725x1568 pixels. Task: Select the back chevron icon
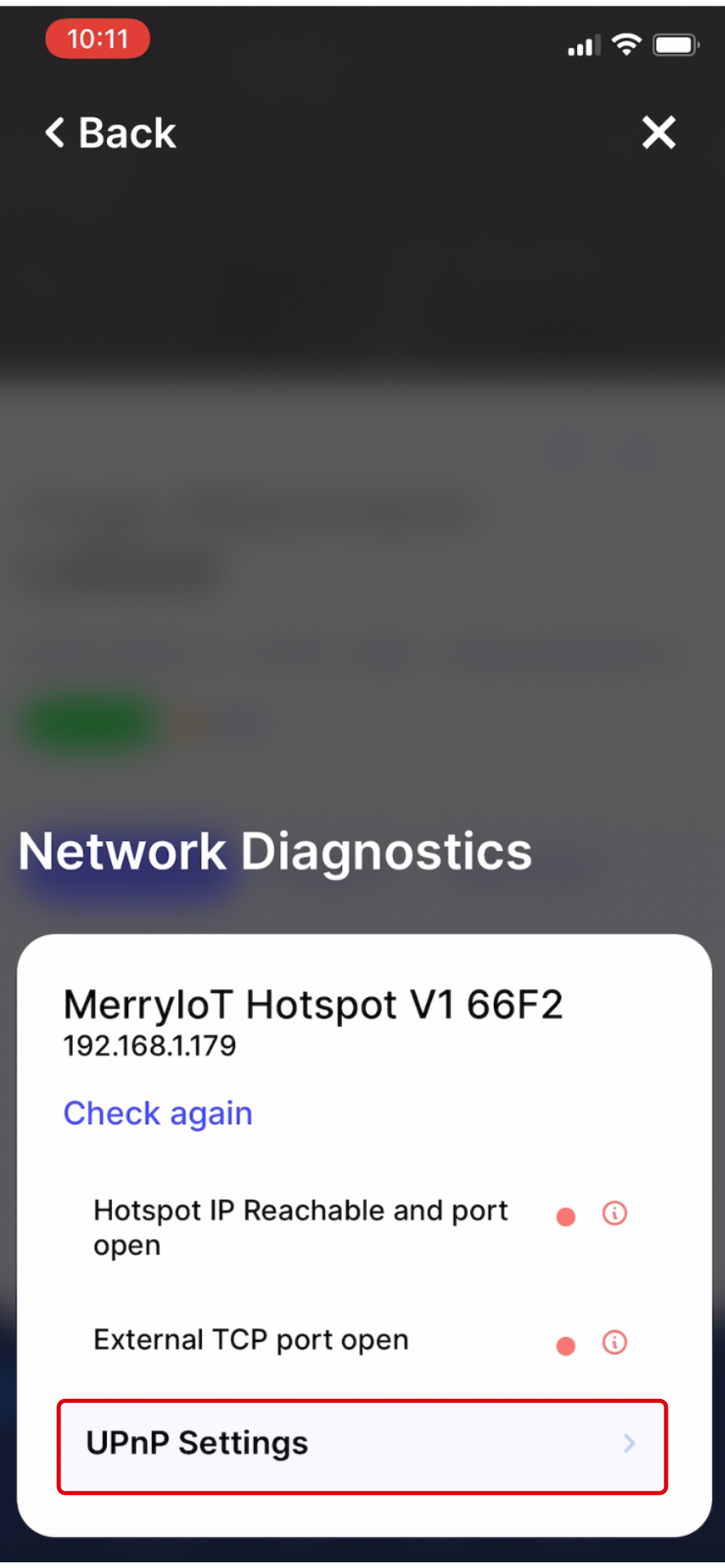(54, 132)
